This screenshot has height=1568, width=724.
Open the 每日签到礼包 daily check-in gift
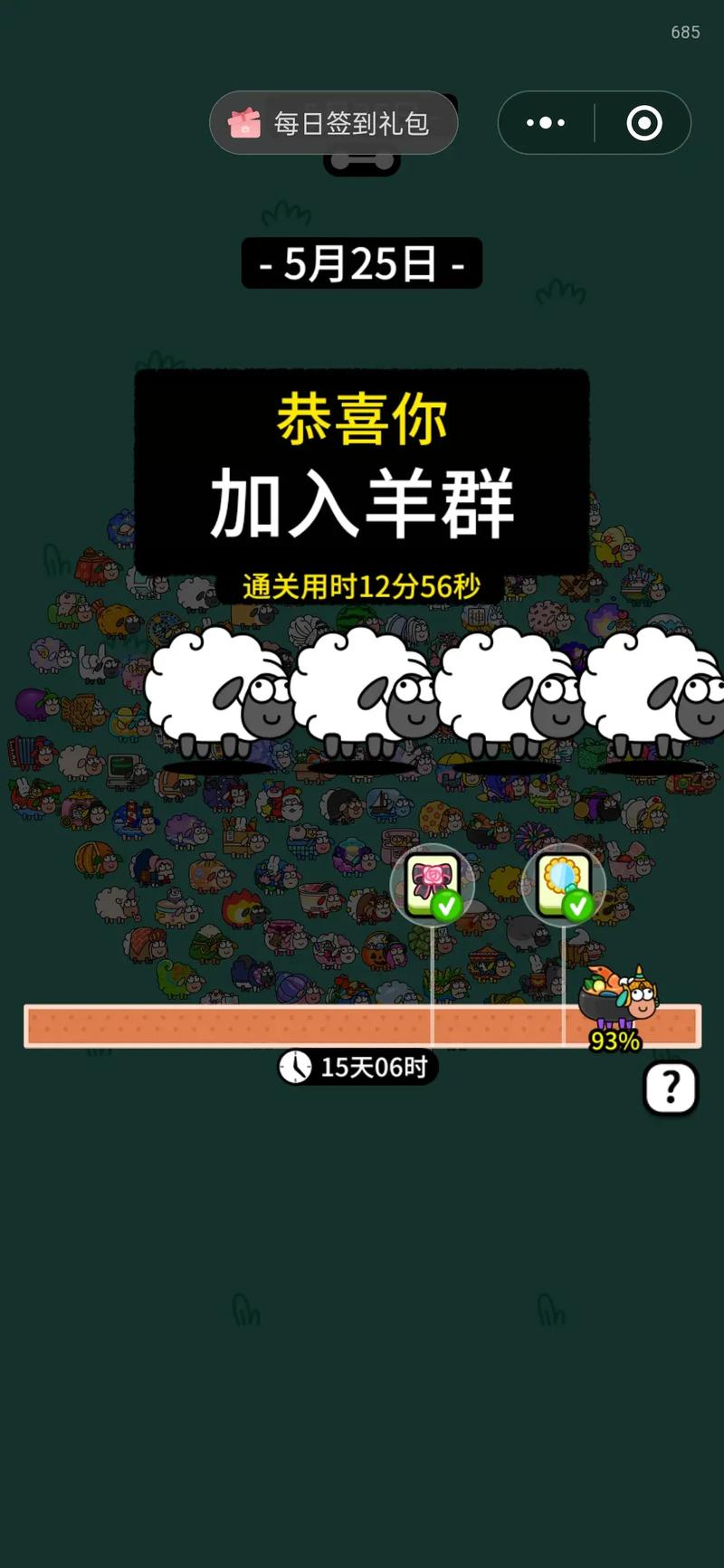(333, 123)
